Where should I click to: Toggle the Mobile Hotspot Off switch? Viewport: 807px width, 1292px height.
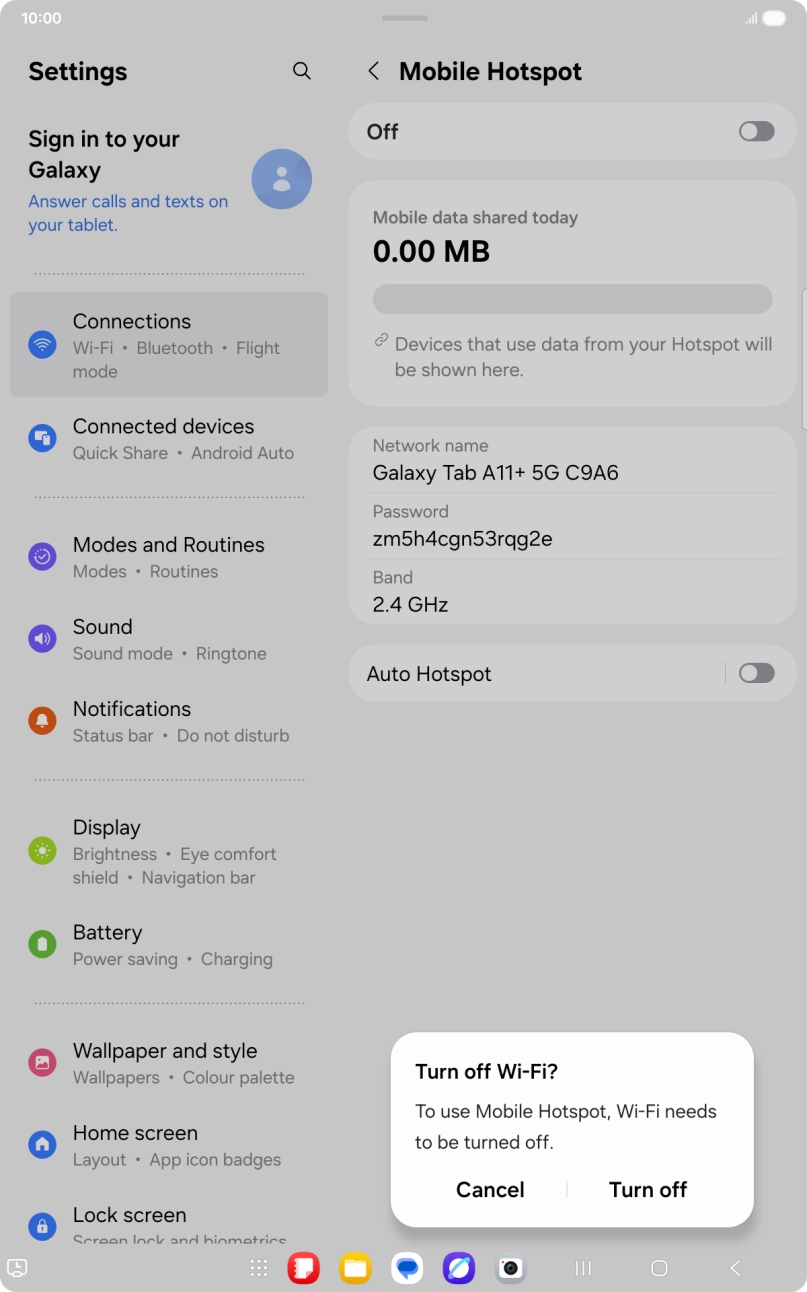(x=756, y=131)
